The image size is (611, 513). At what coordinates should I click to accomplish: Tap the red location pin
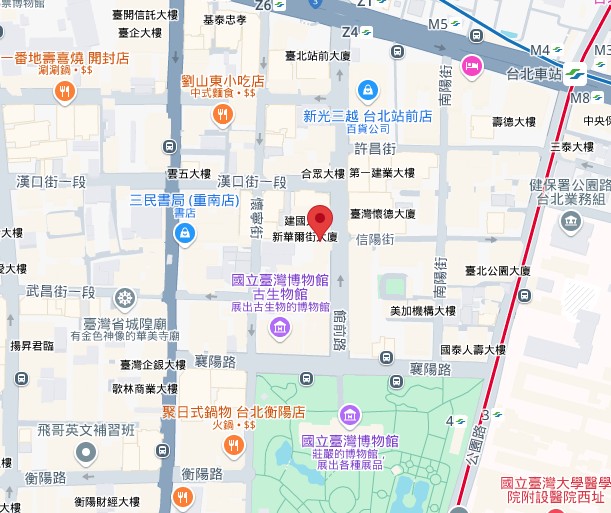point(320,220)
